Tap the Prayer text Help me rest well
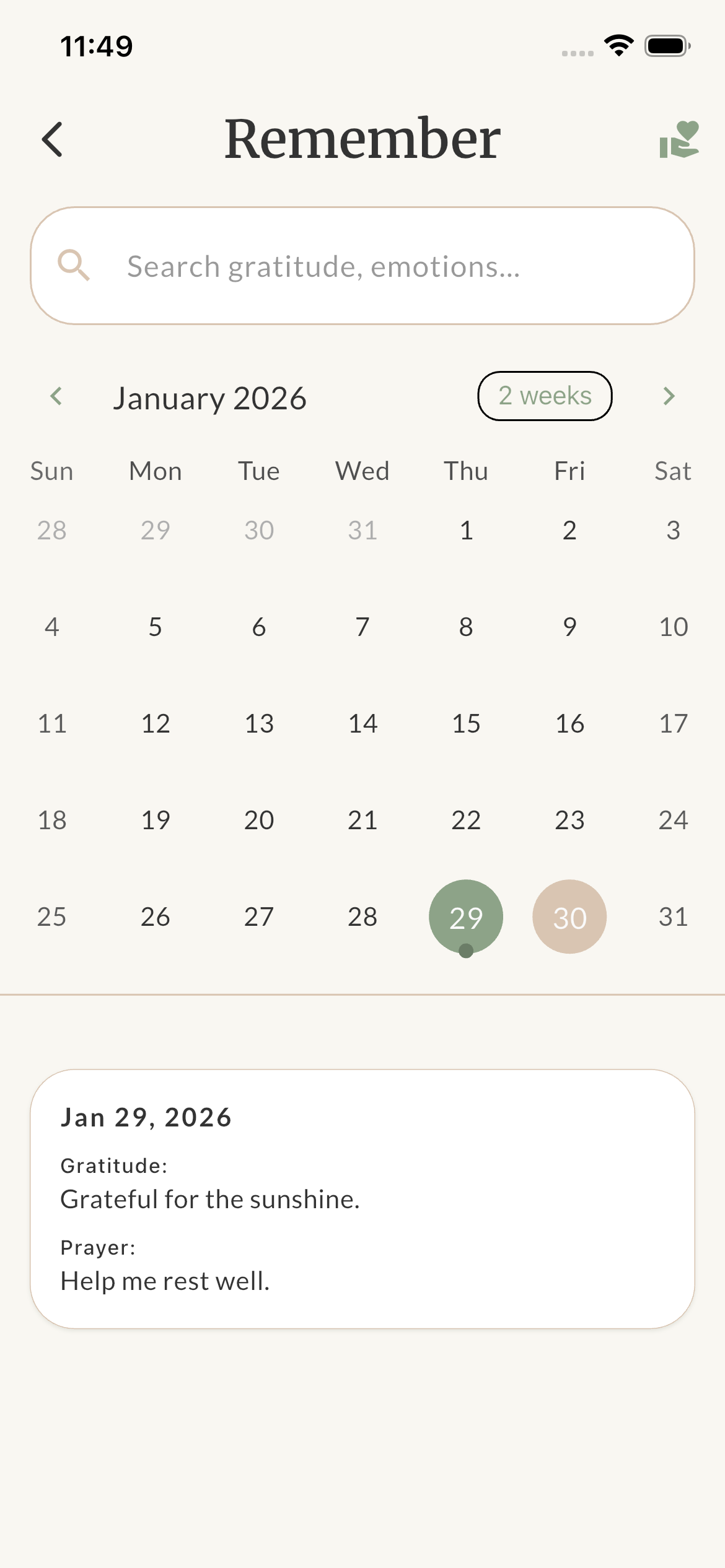 point(165,1280)
